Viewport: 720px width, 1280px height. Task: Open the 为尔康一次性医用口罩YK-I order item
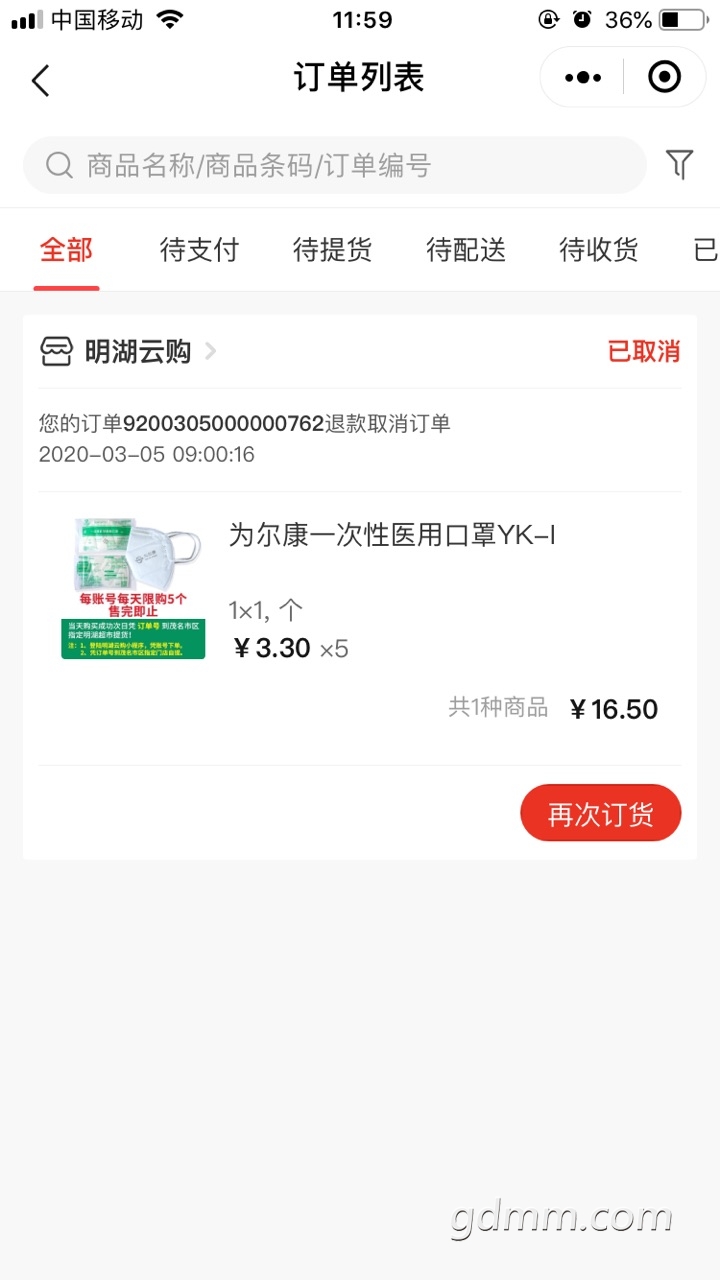(x=391, y=536)
